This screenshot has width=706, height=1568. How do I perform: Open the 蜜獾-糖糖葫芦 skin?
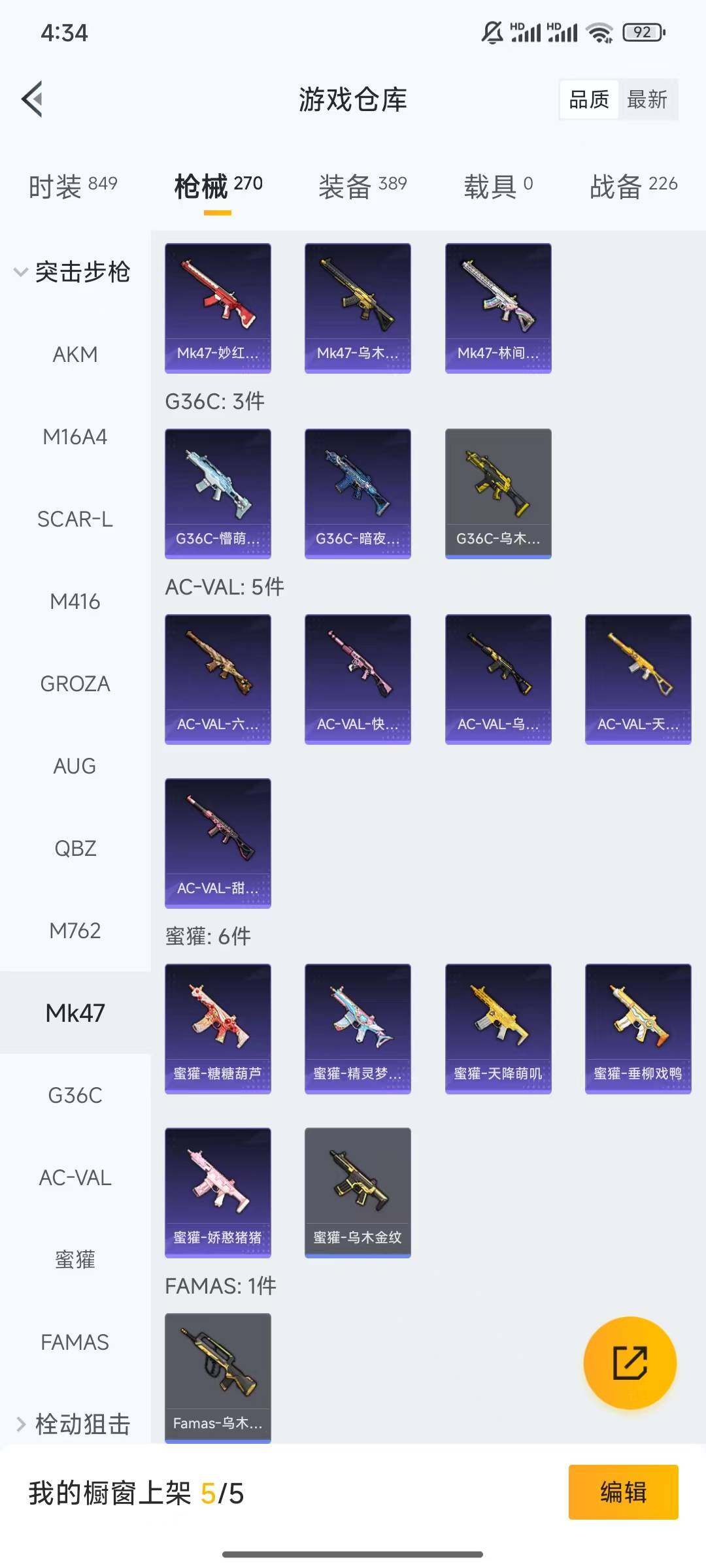click(x=218, y=1028)
